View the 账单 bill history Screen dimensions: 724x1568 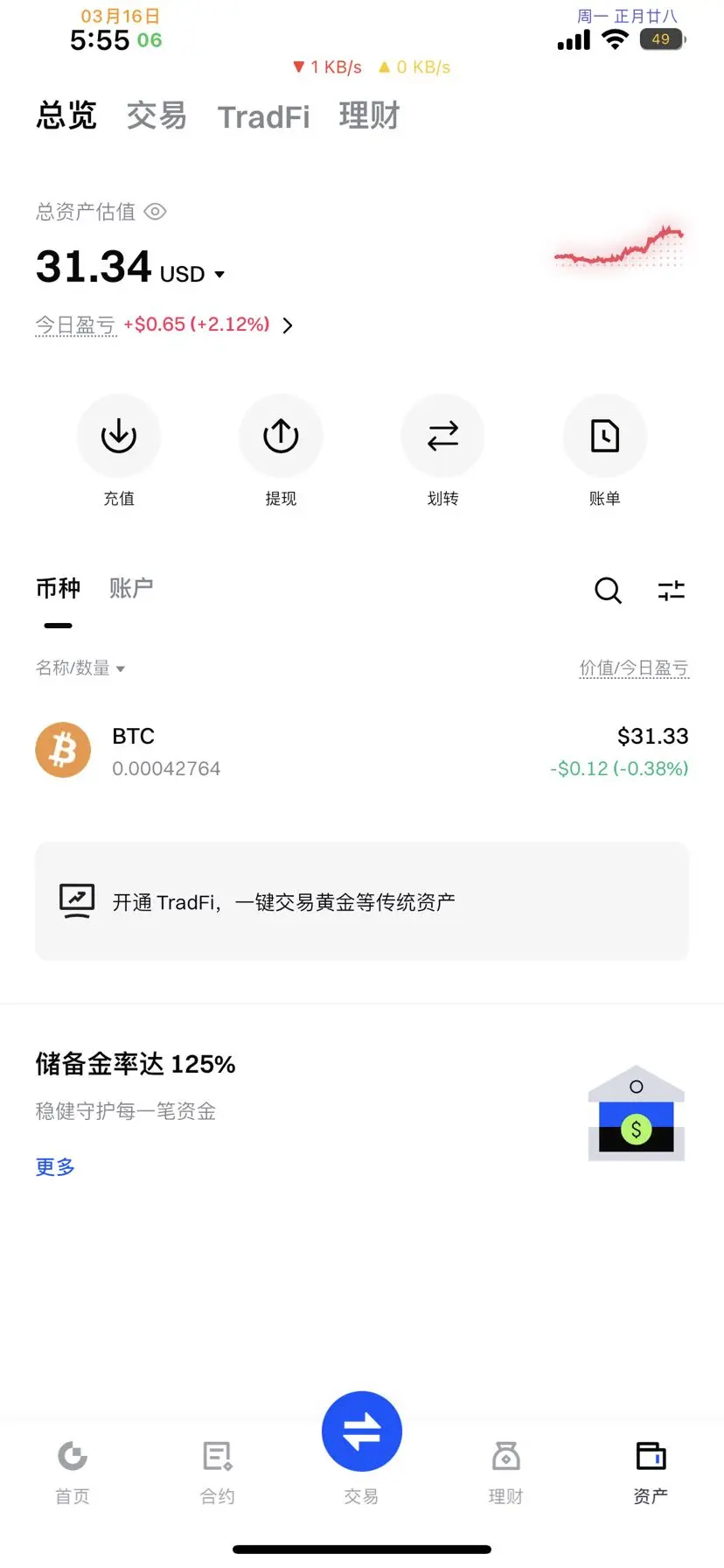[604, 436]
